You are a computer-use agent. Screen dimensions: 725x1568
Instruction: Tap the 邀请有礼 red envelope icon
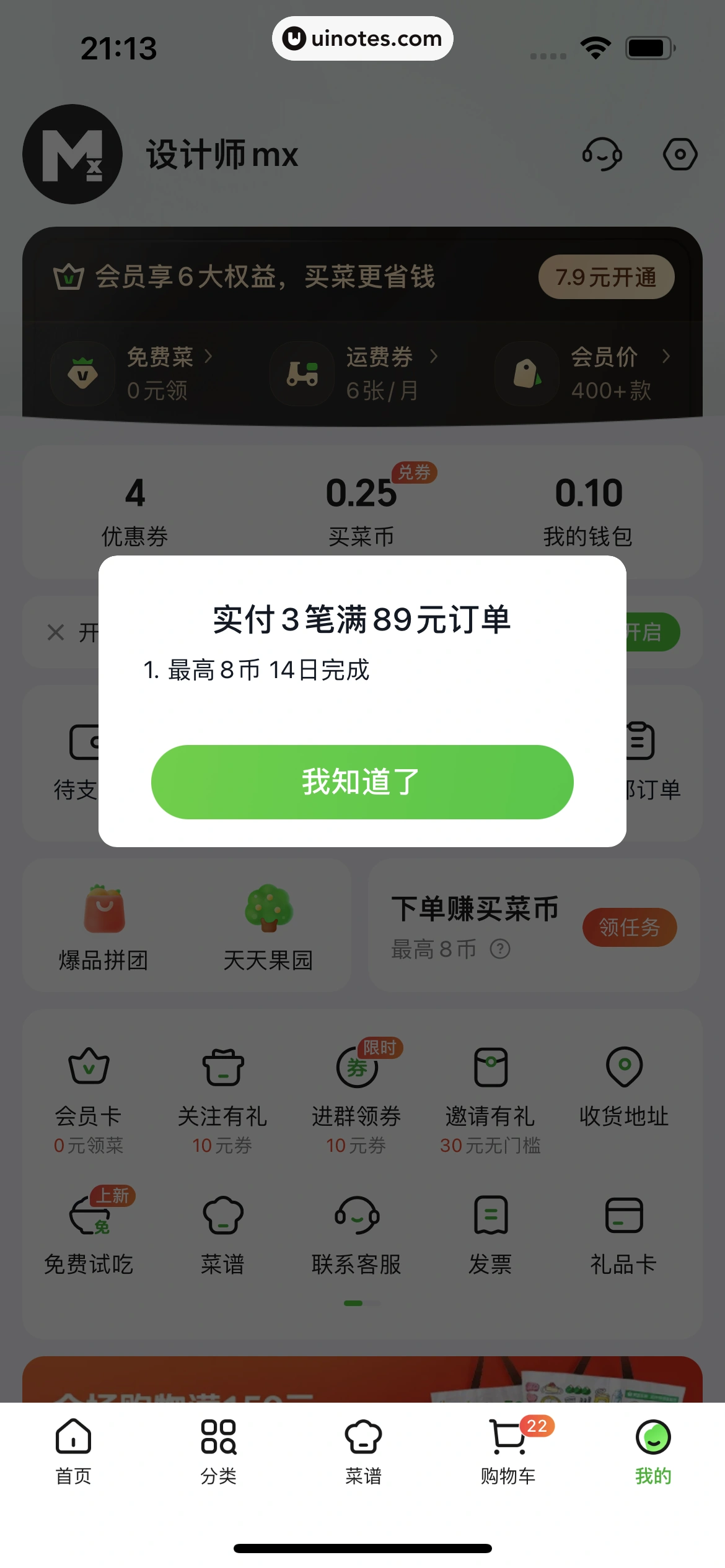point(490,1068)
